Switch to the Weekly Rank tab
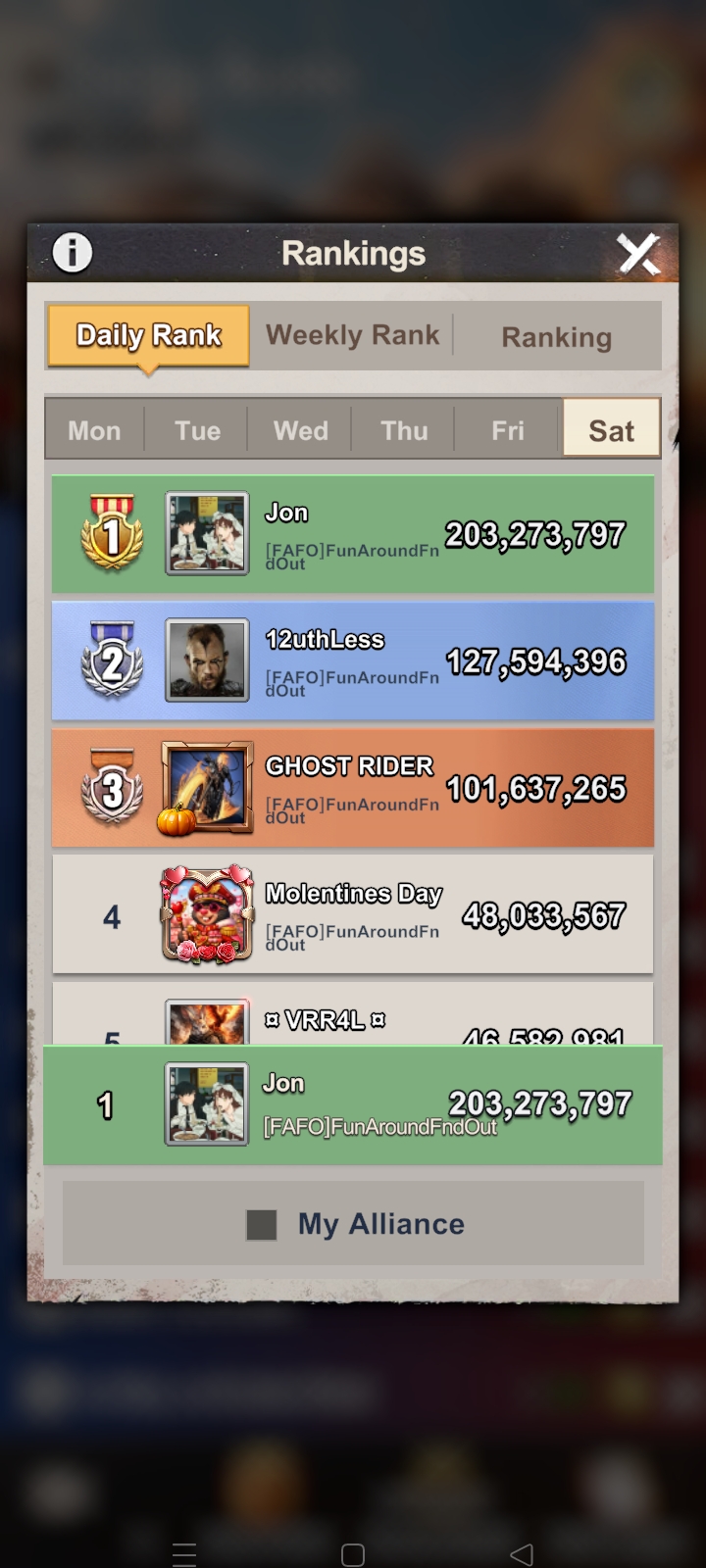Viewport: 706px width, 1568px height. click(352, 335)
